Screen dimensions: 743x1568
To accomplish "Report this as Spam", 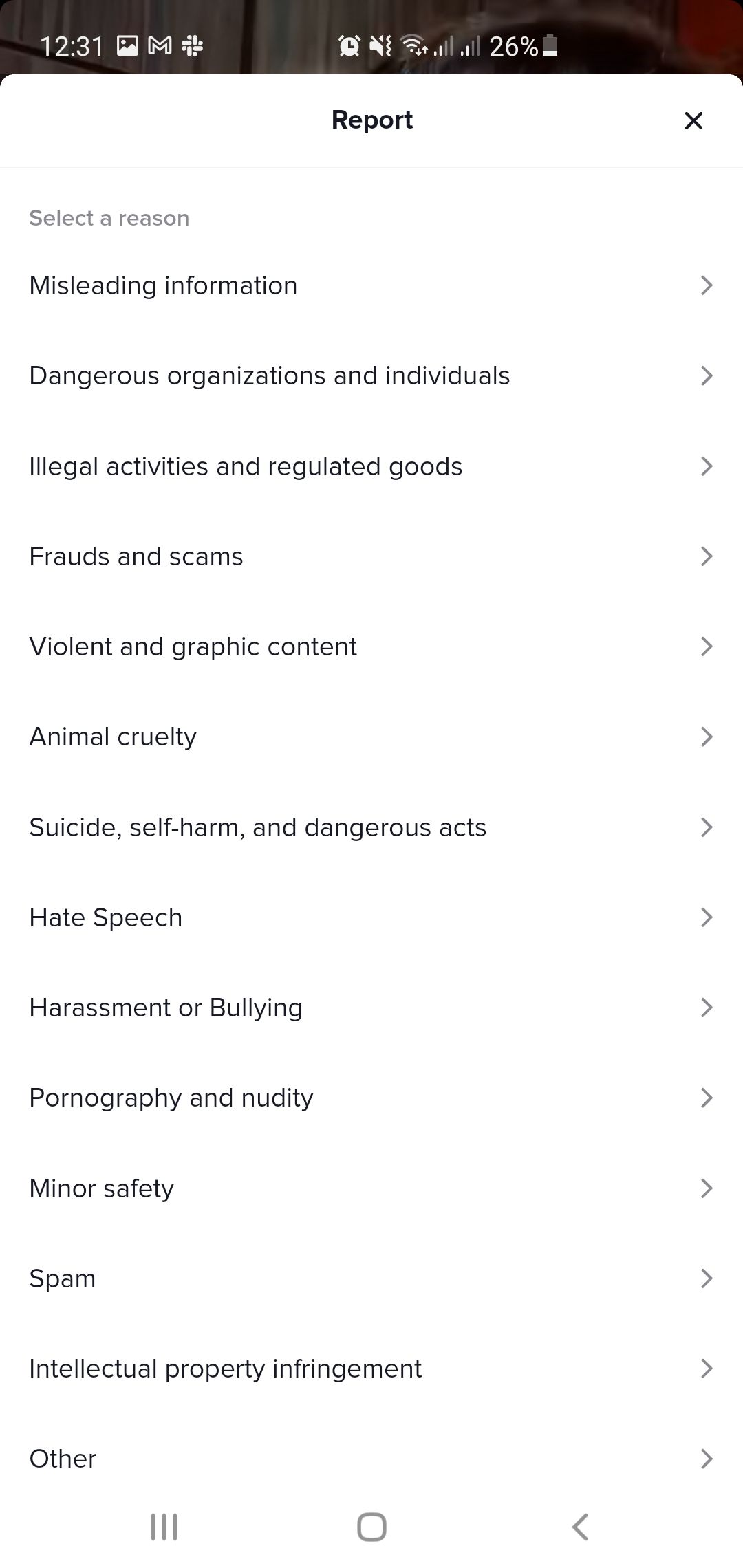I will (x=371, y=1278).
